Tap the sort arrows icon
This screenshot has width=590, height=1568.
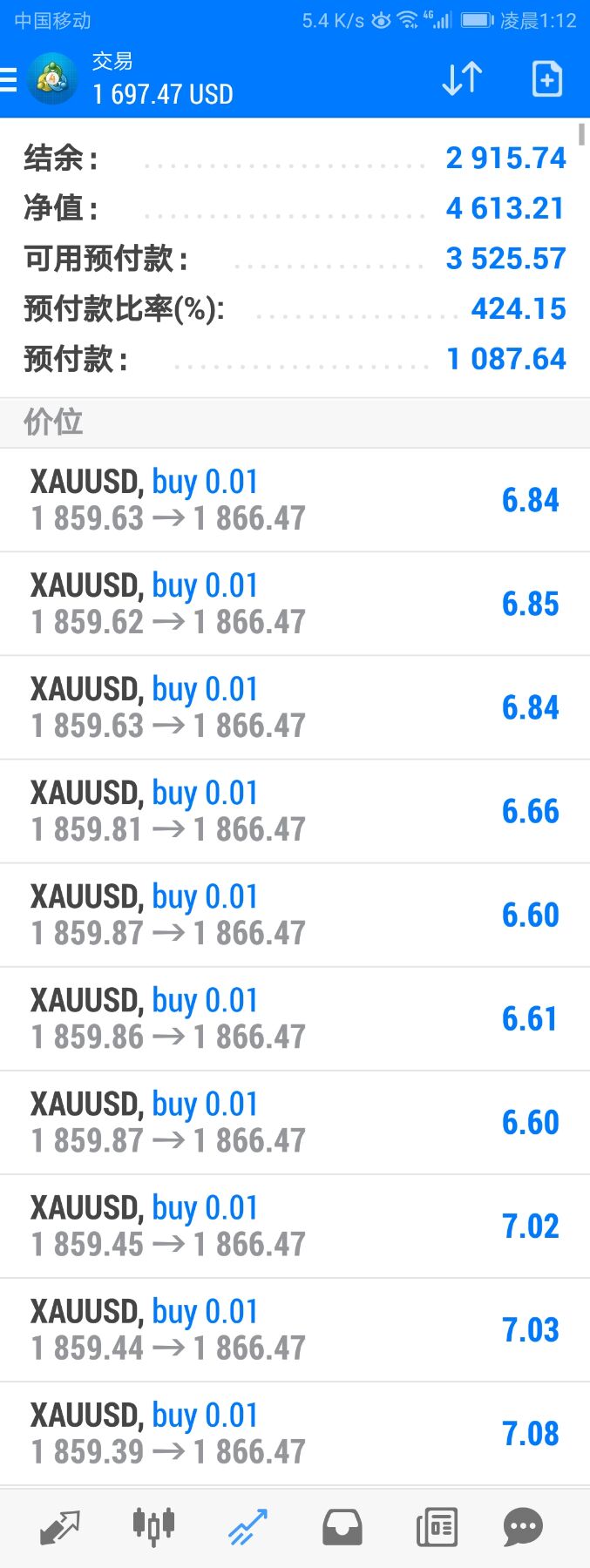pyautogui.click(x=462, y=79)
